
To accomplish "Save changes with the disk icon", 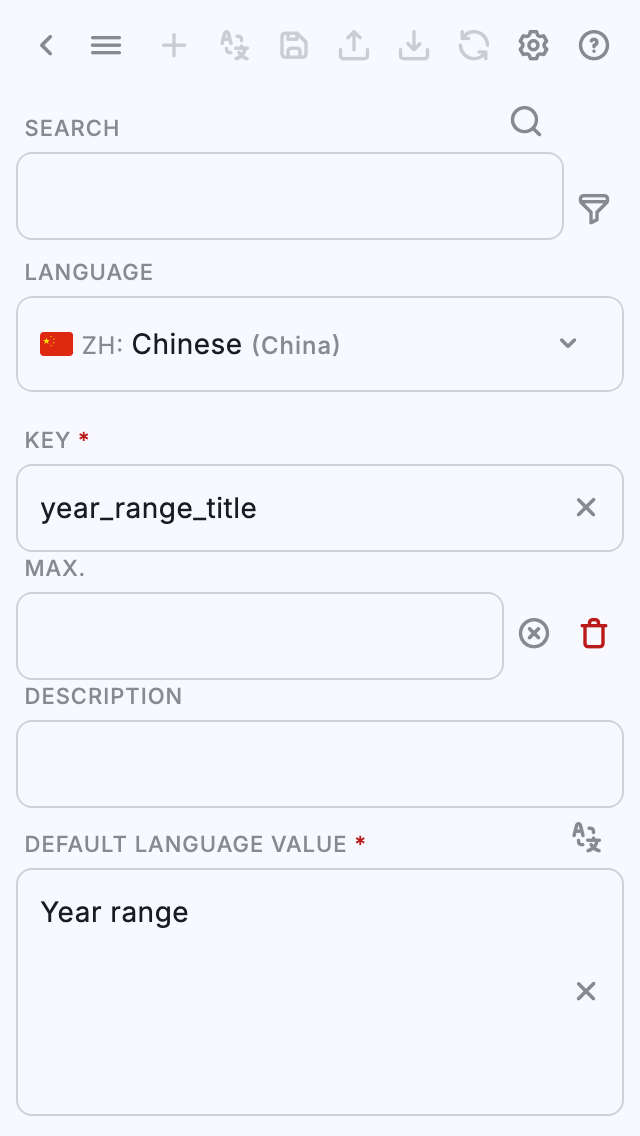I will click(x=294, y=45).
